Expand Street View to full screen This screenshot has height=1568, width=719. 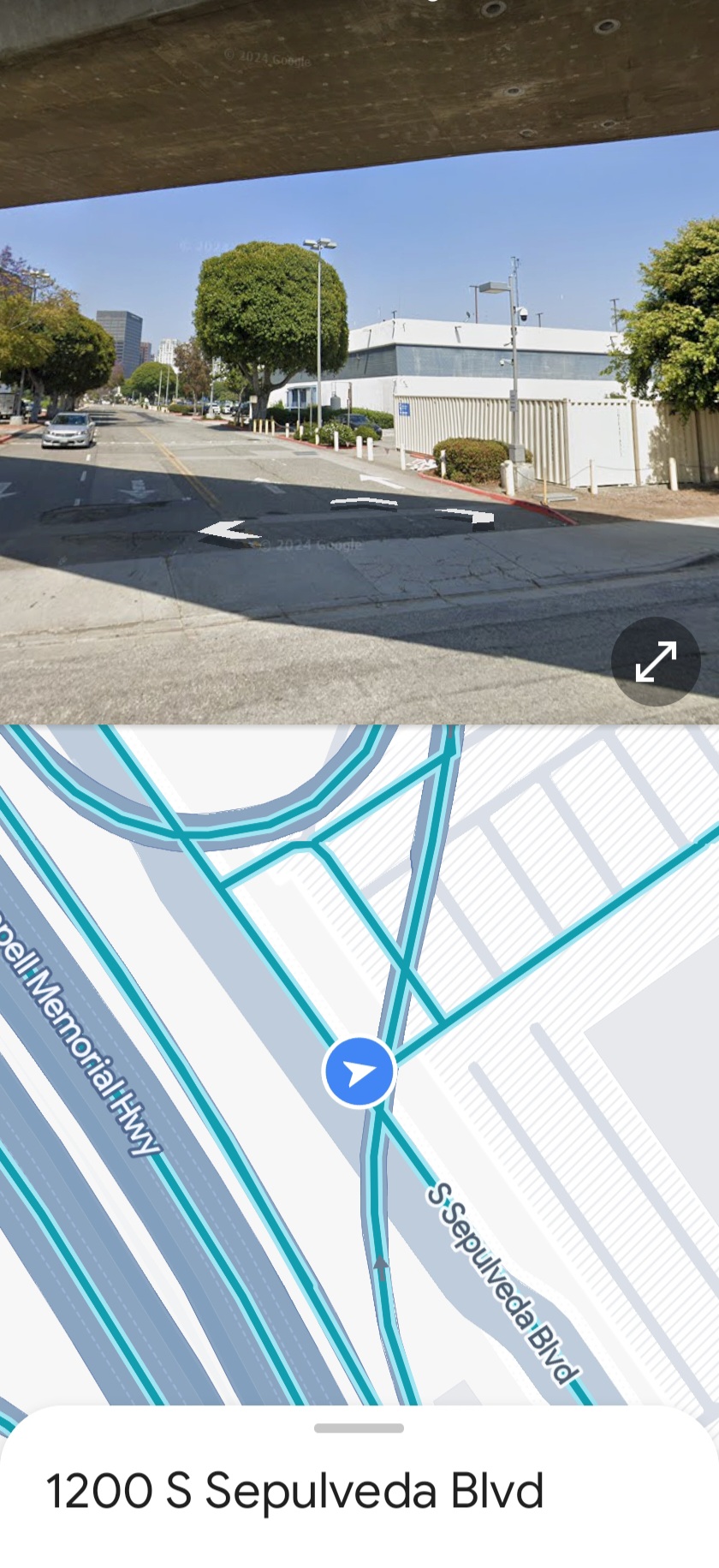click(656, 661)
